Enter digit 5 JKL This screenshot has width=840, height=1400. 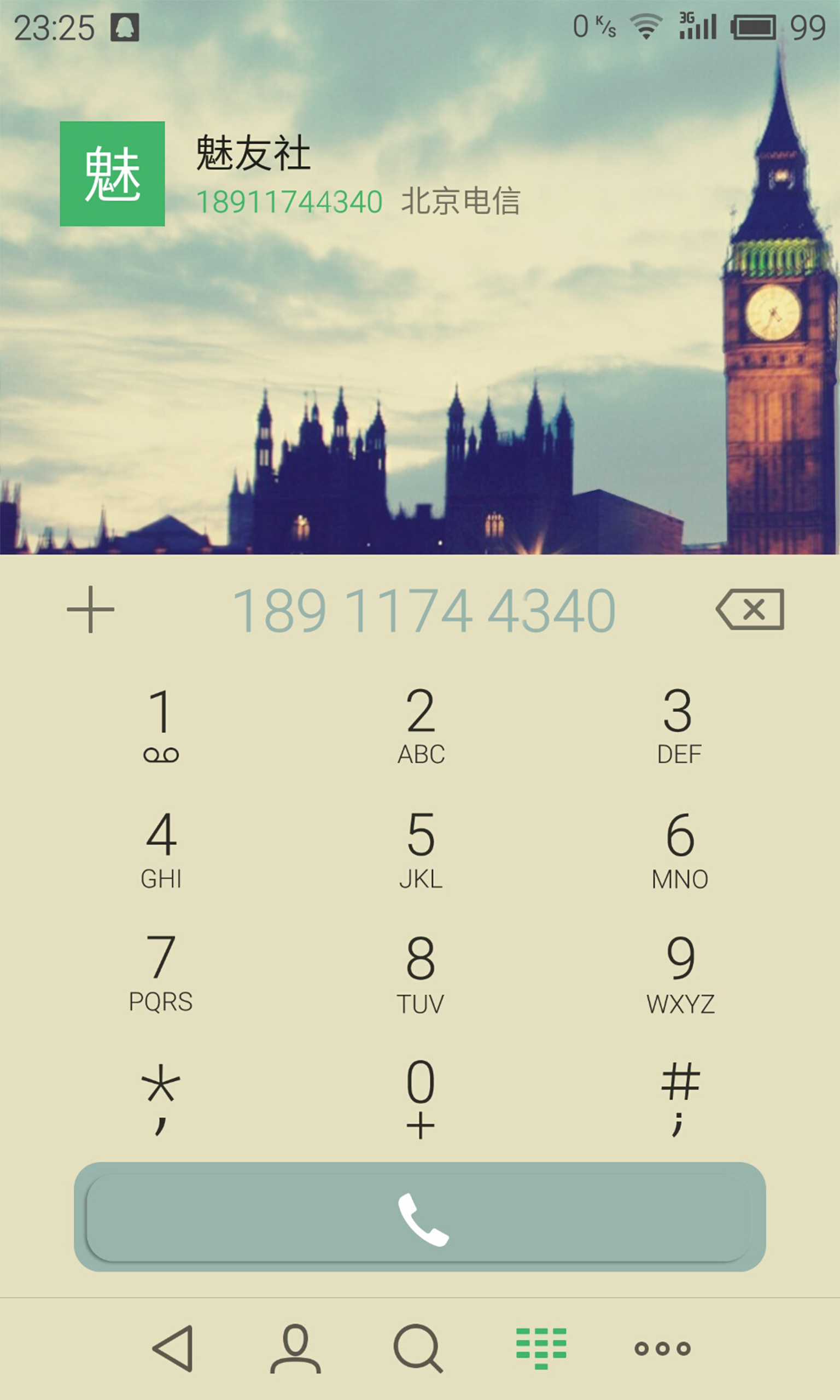coord(421,850)
